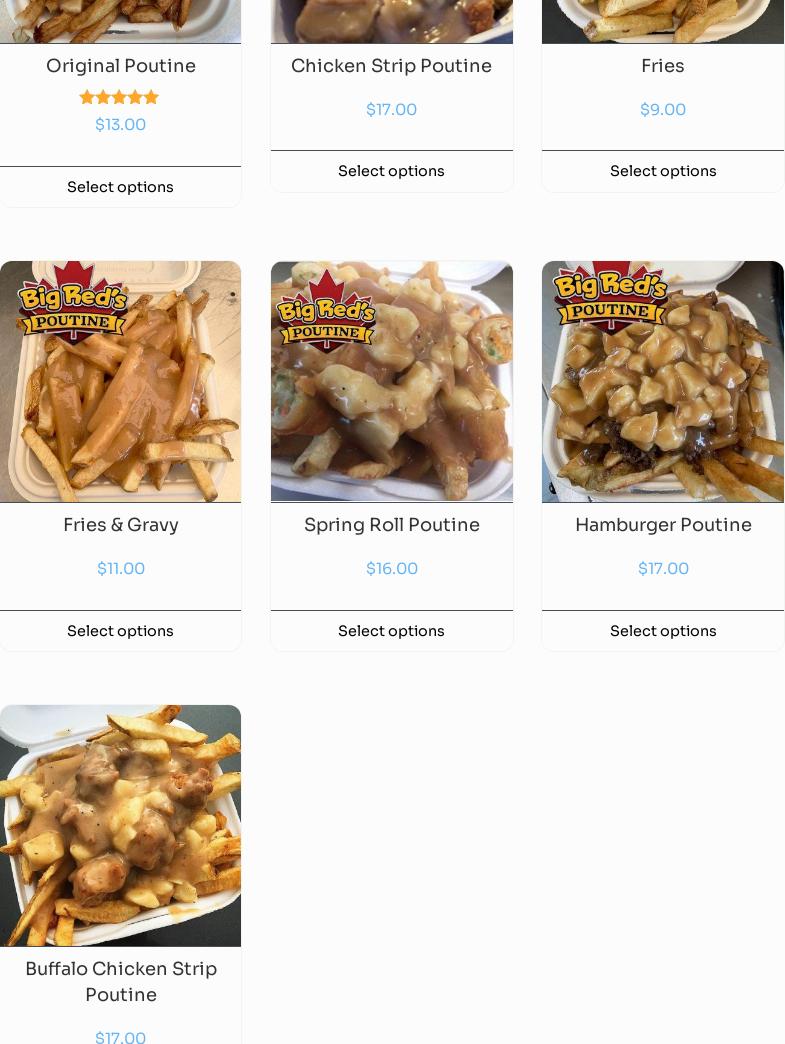This screenshot has width=785, height=1044.
Task: Click the Buffalo Chicken Strip Poutine photo
Action: 120,826
